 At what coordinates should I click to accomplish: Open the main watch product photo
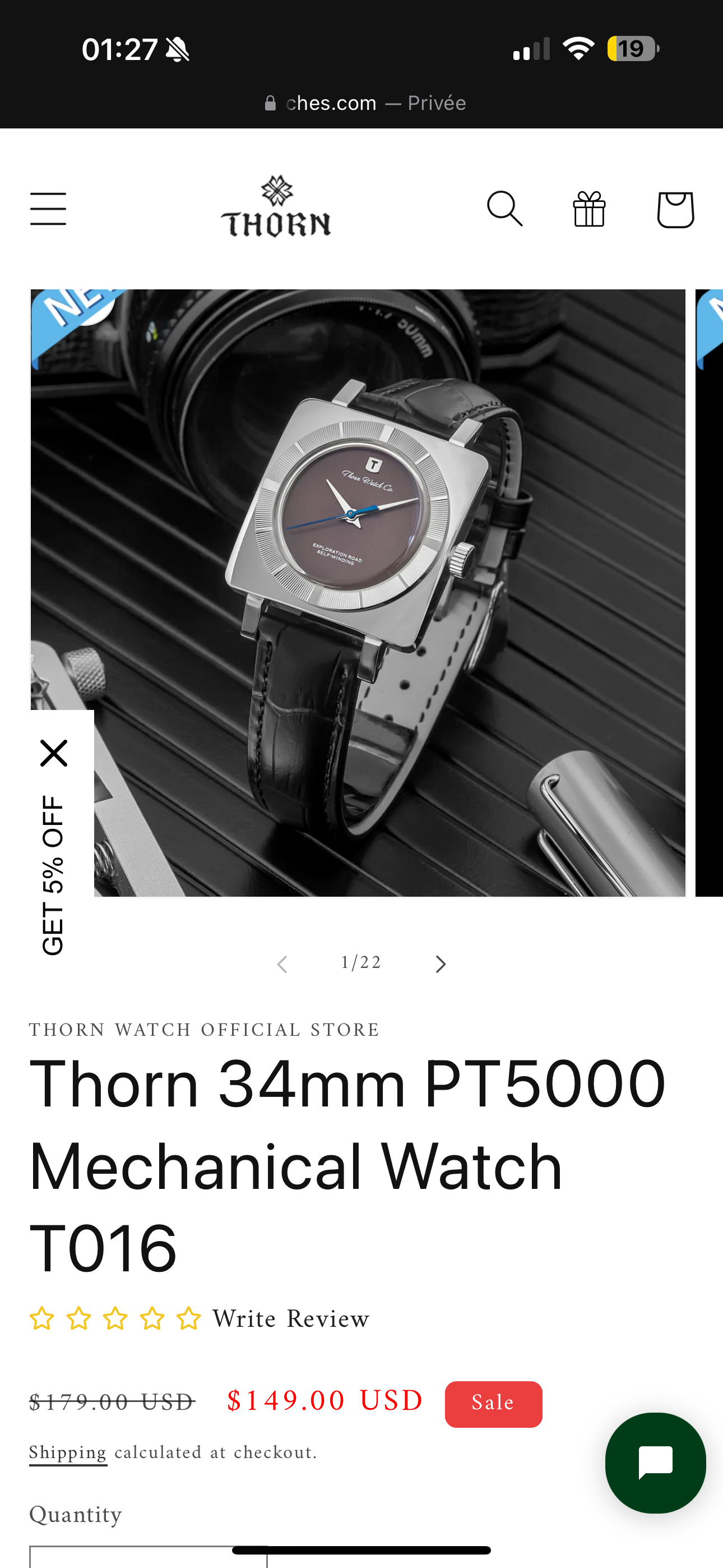(358, 593)
